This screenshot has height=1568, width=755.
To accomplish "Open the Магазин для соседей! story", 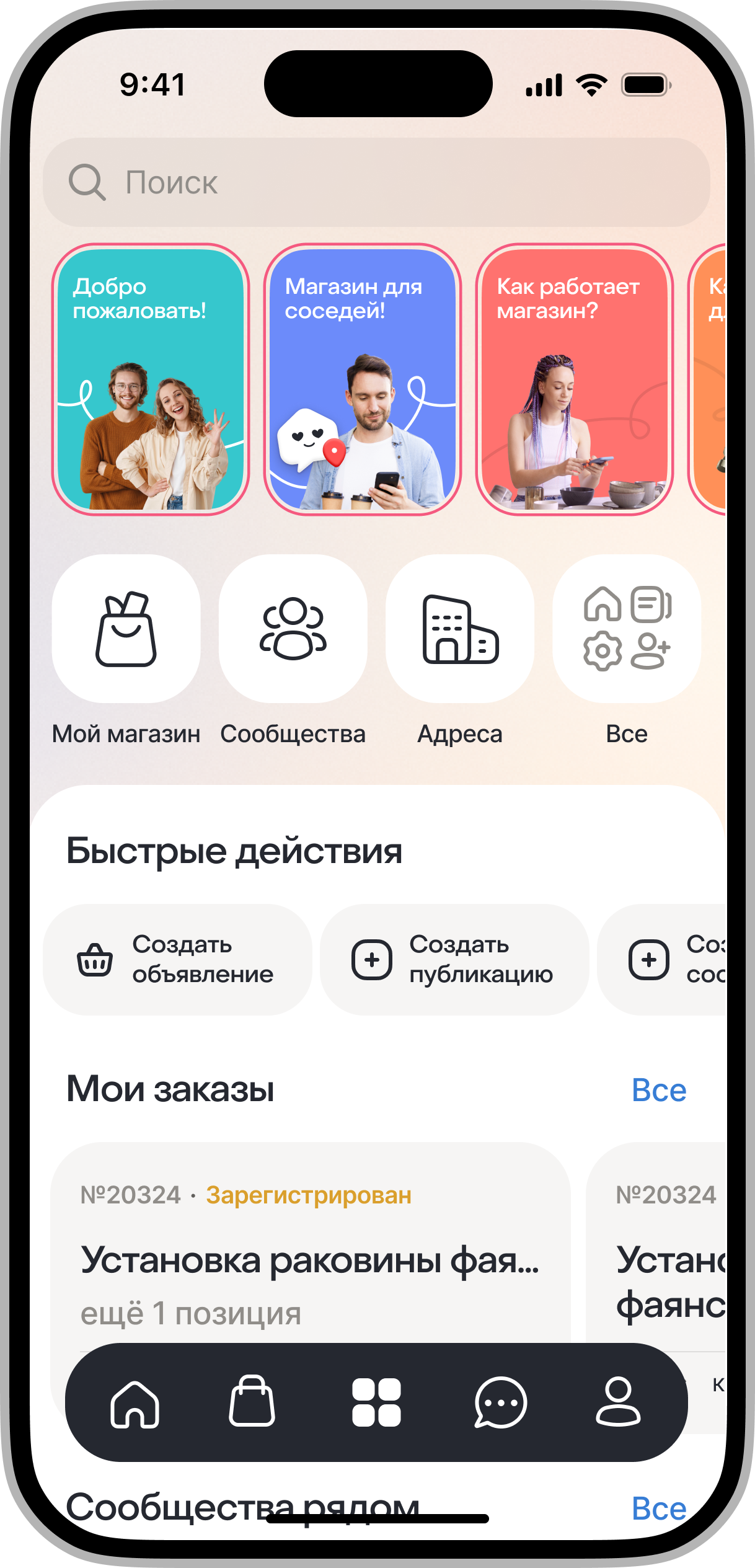I will (363, 379).
